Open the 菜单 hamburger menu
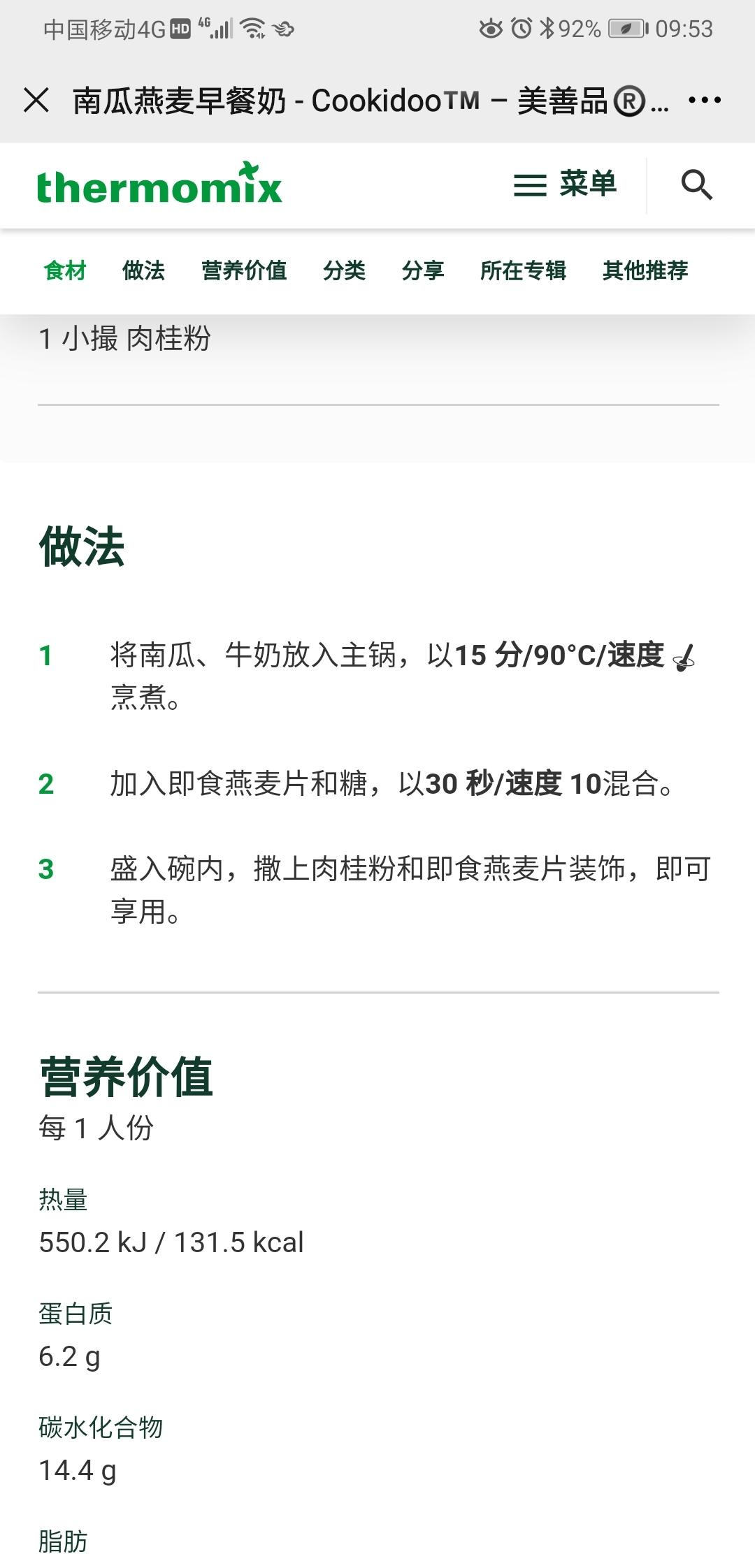The width and height of the screenshot is (755, 1568). [565, 184]
